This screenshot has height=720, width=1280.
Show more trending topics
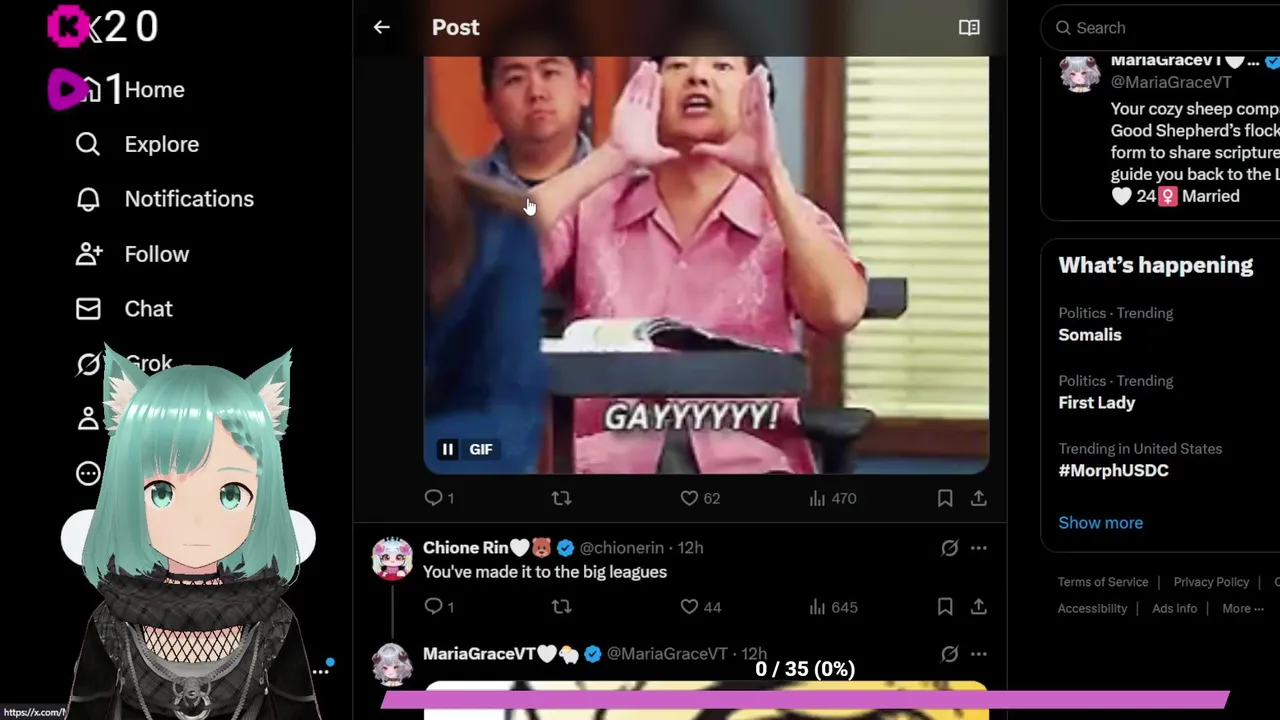(x=1100, y=523)
